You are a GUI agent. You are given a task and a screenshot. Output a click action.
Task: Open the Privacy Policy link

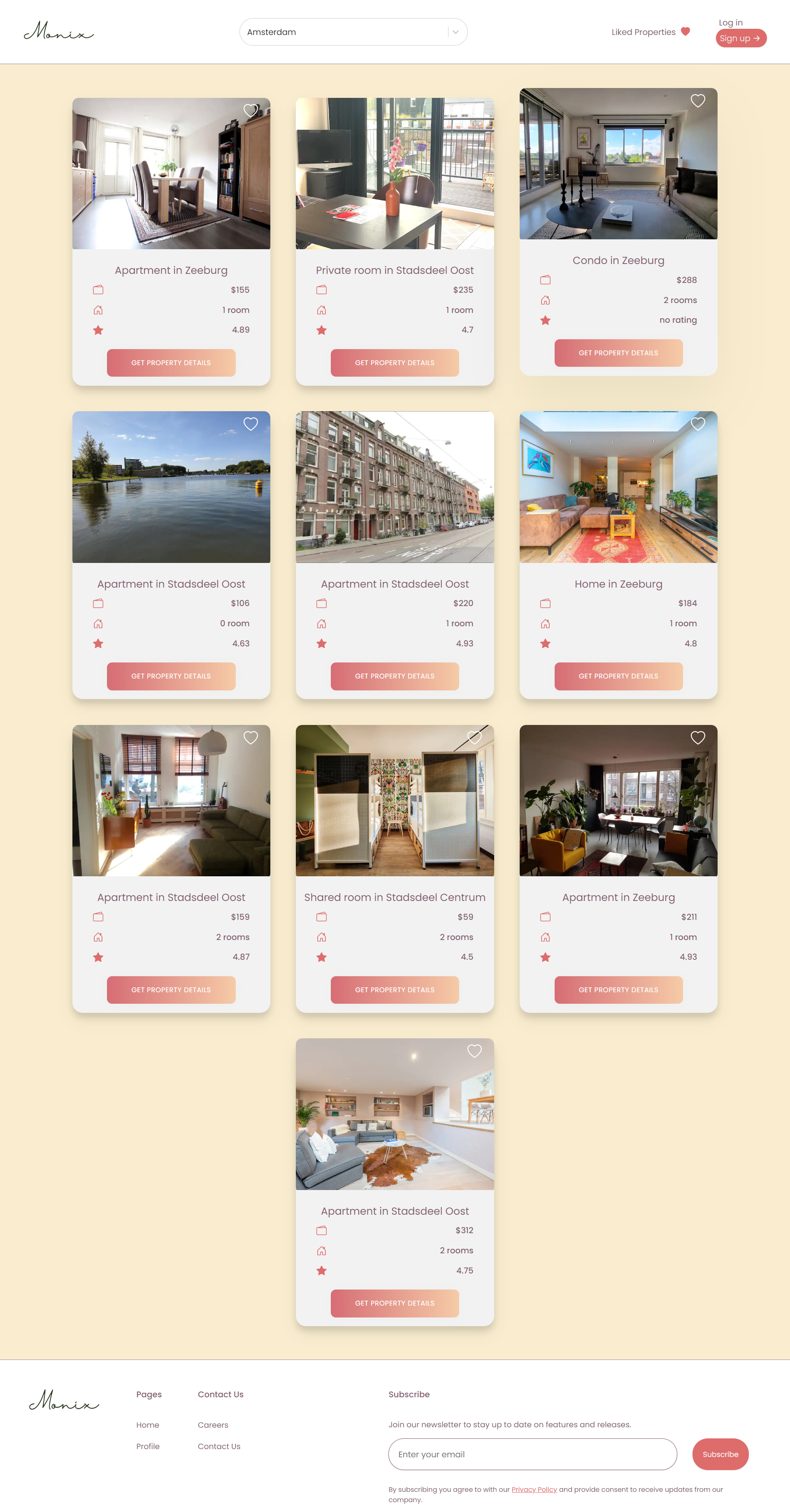pos(534,1489)
